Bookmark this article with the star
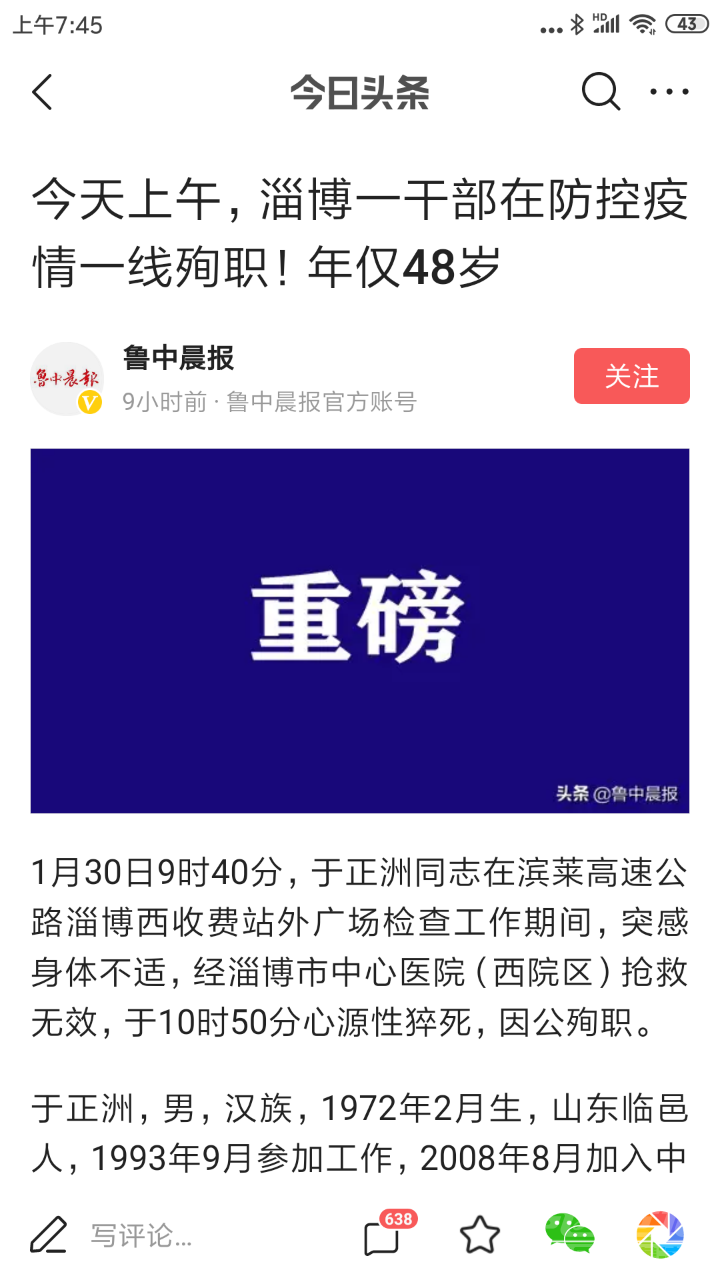The height and width of the screenshot is (1280, 720). [480, 1236]
